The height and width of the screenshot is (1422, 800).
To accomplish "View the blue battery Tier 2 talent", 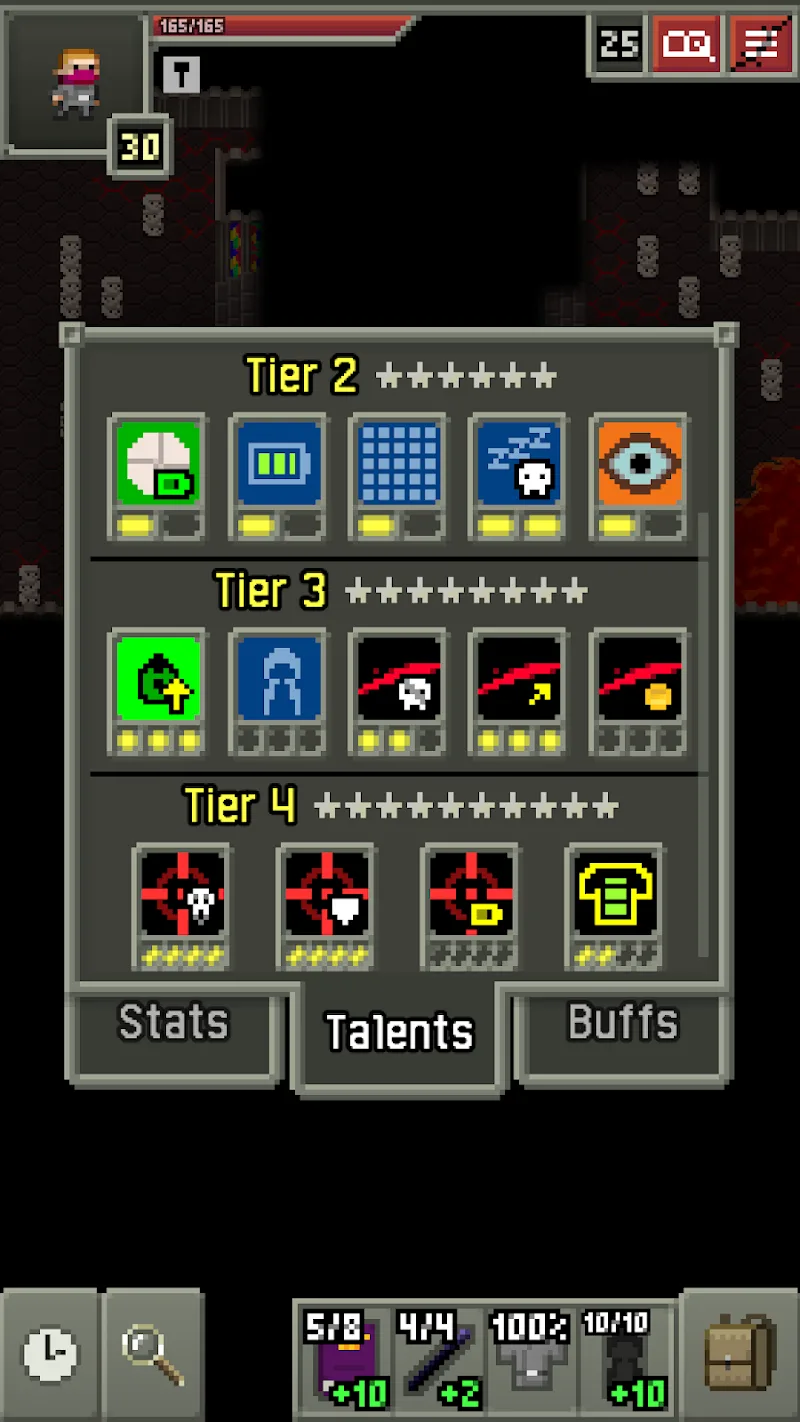I will (x=279, y=464).
